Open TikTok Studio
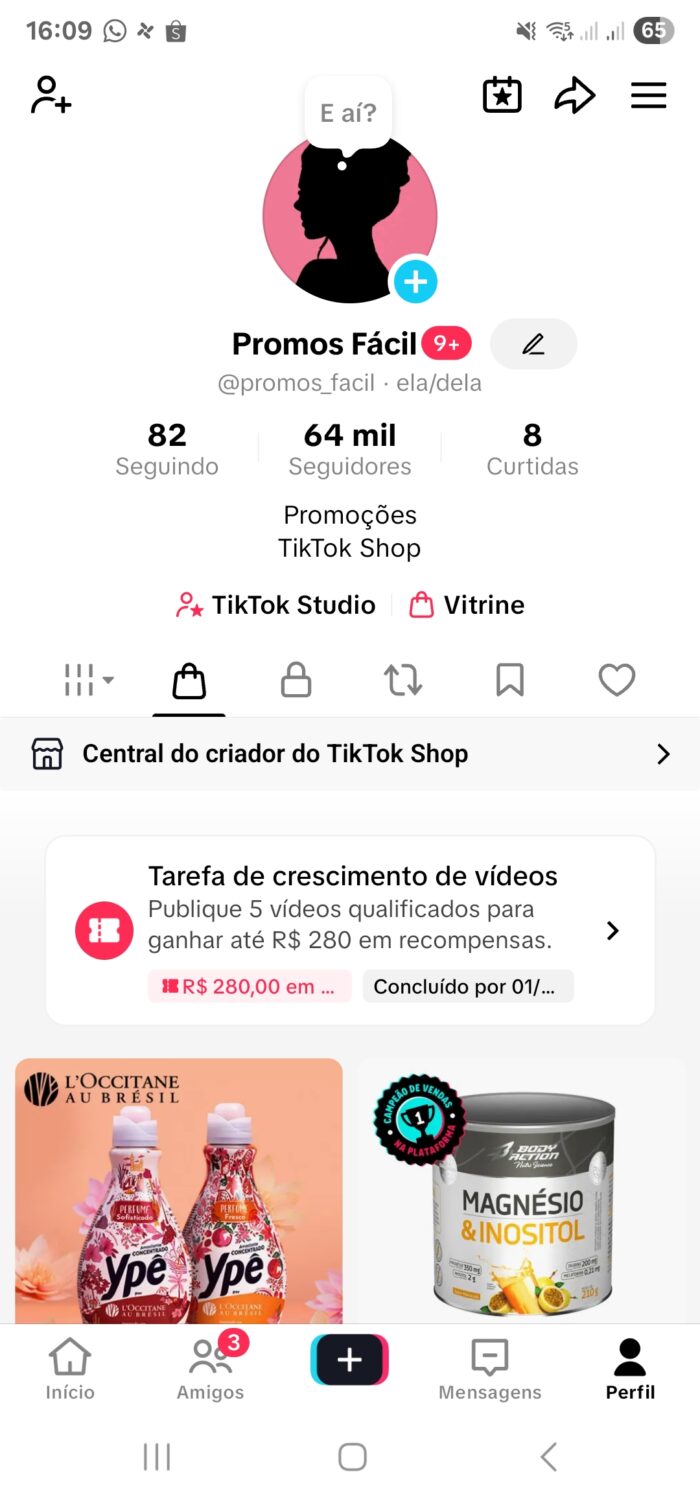 [275, 605]
